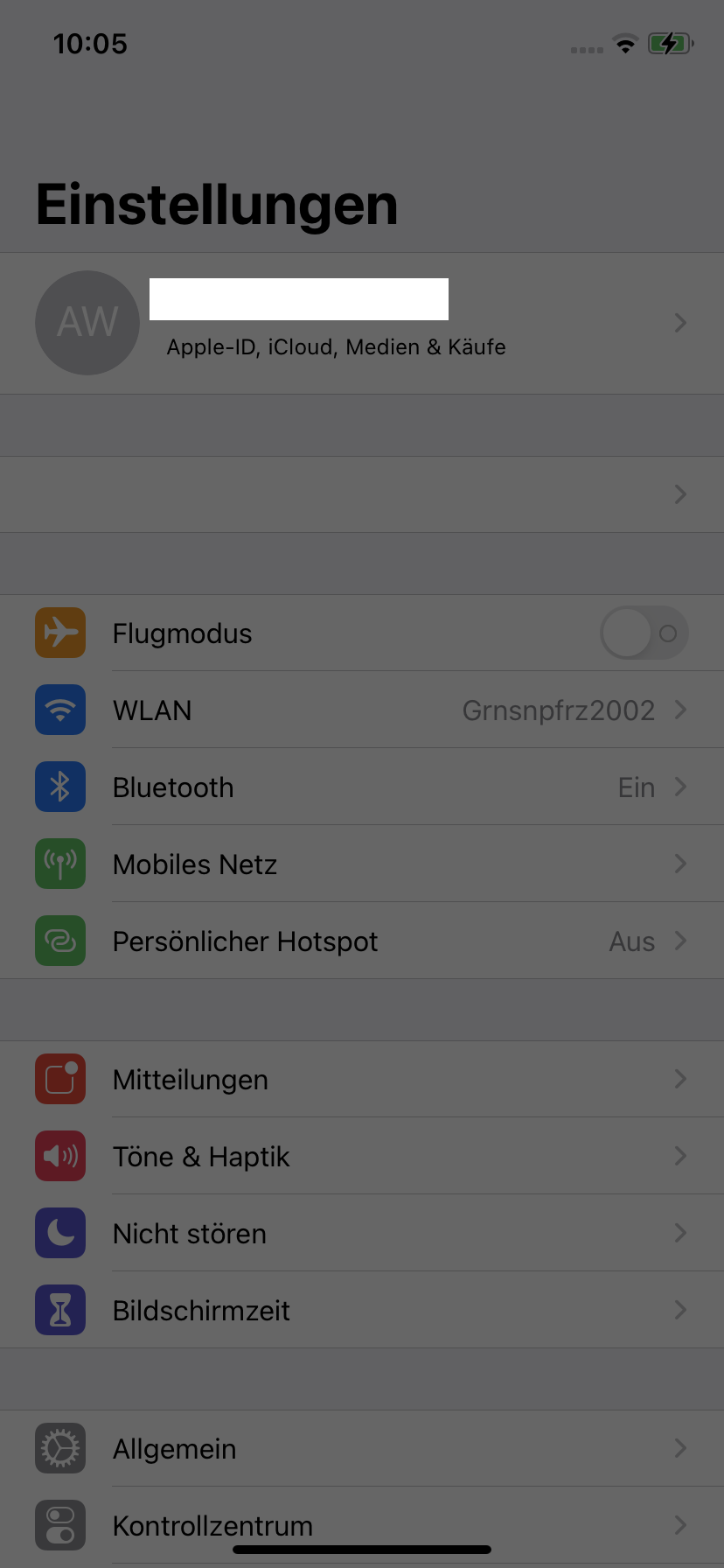
Task: Toggle the Flugmodus switch
Action: tap(644, 633)
